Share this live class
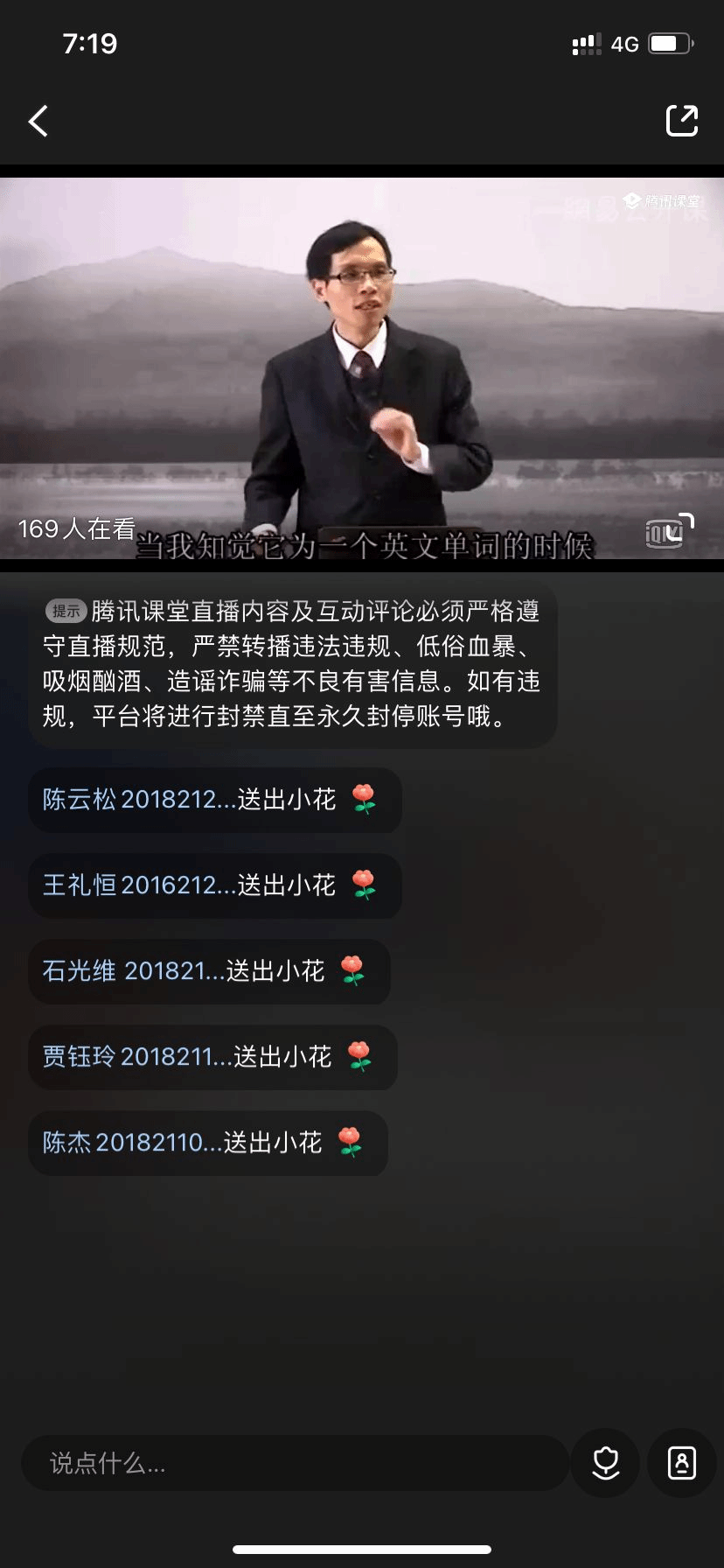Image resolution: width=724 pixels, height=1568 pixels. (682, 121)
